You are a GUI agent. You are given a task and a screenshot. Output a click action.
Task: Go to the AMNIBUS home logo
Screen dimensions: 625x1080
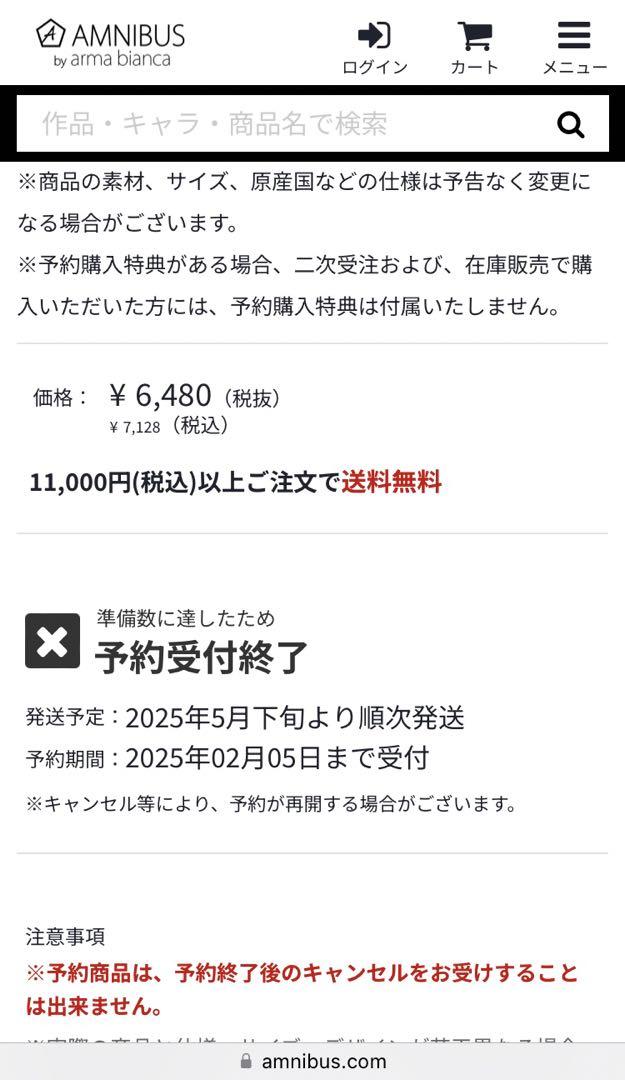coord(111,43)
